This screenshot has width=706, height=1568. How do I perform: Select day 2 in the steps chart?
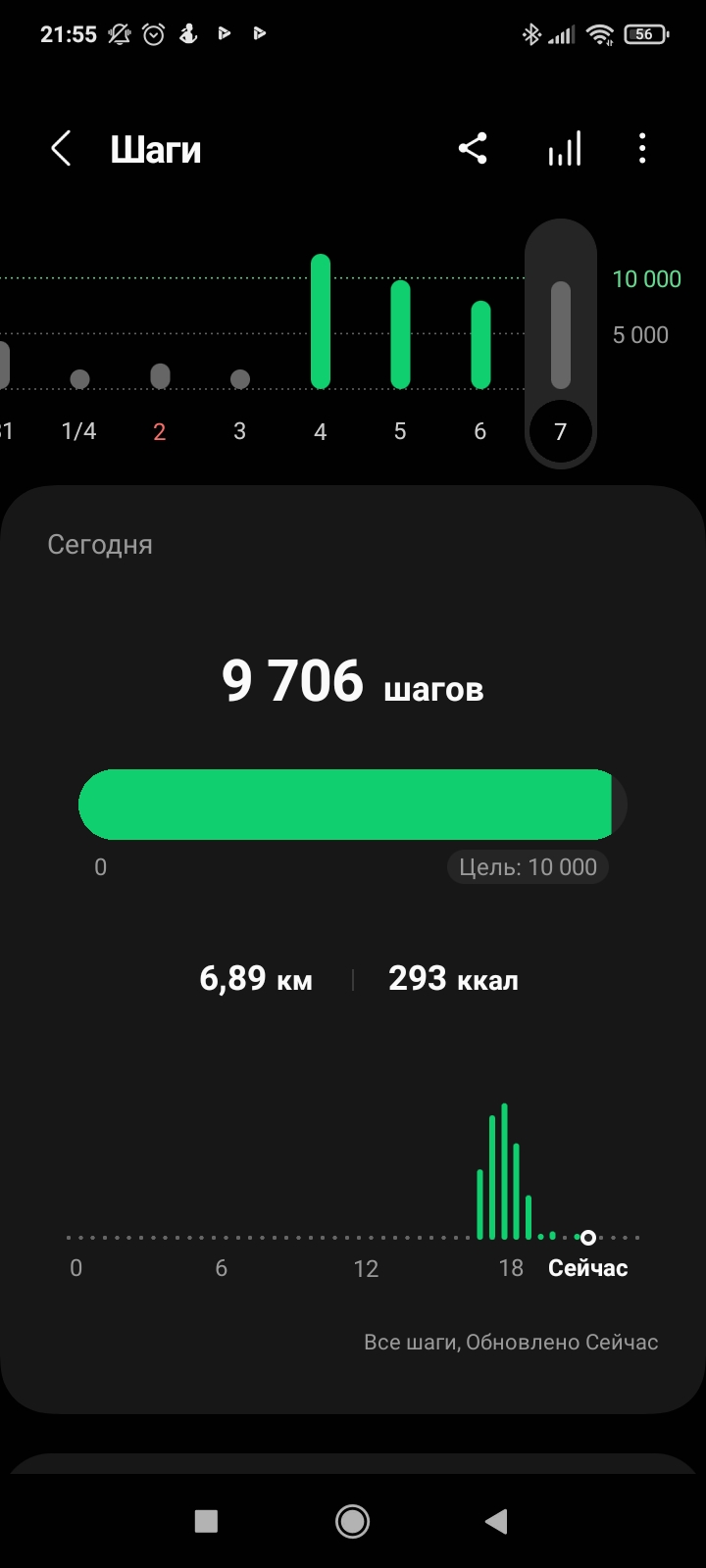(x=160, y=431)
